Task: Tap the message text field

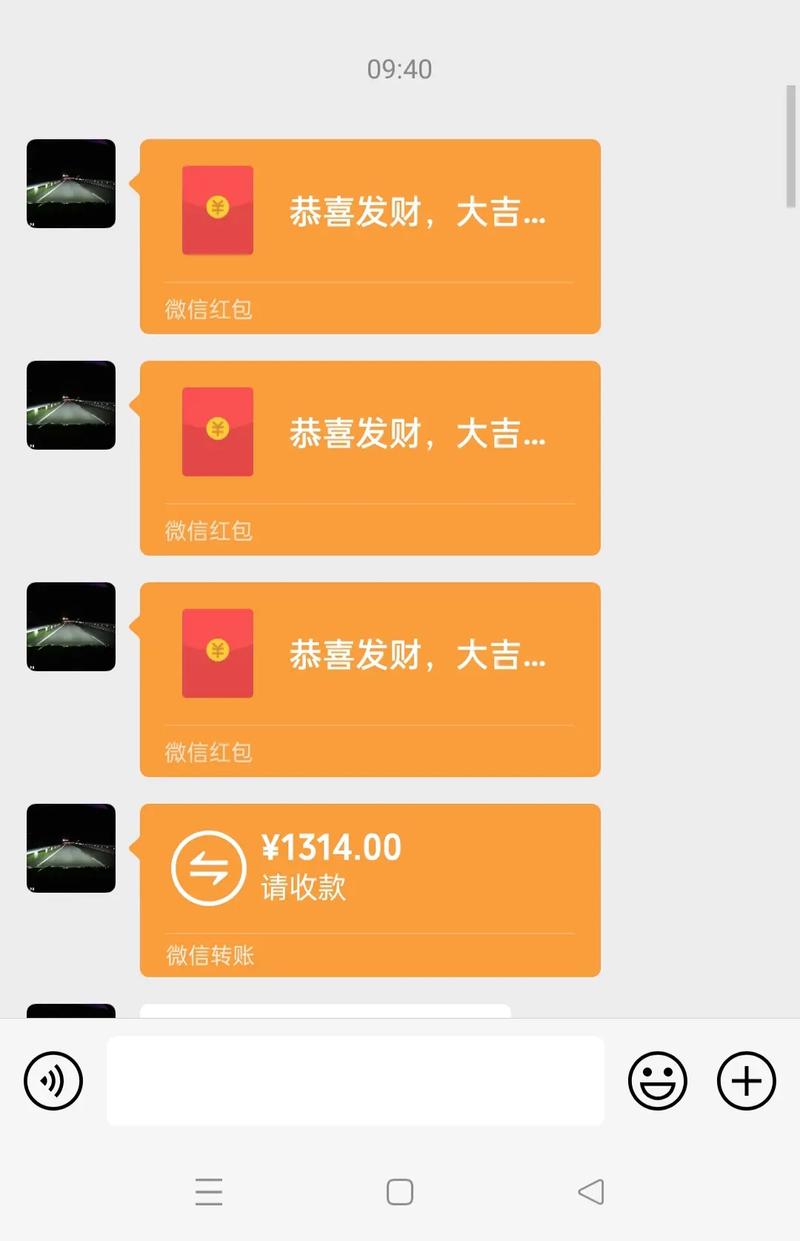Action: coord(355,1081)
